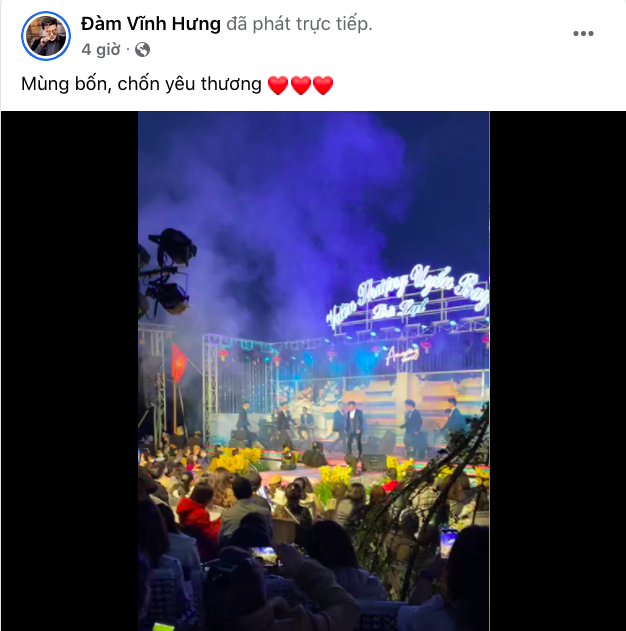Open the post's three-dot options menu
Image resolution: width=626 pixels, height=631 pixels.
(583, 34)
